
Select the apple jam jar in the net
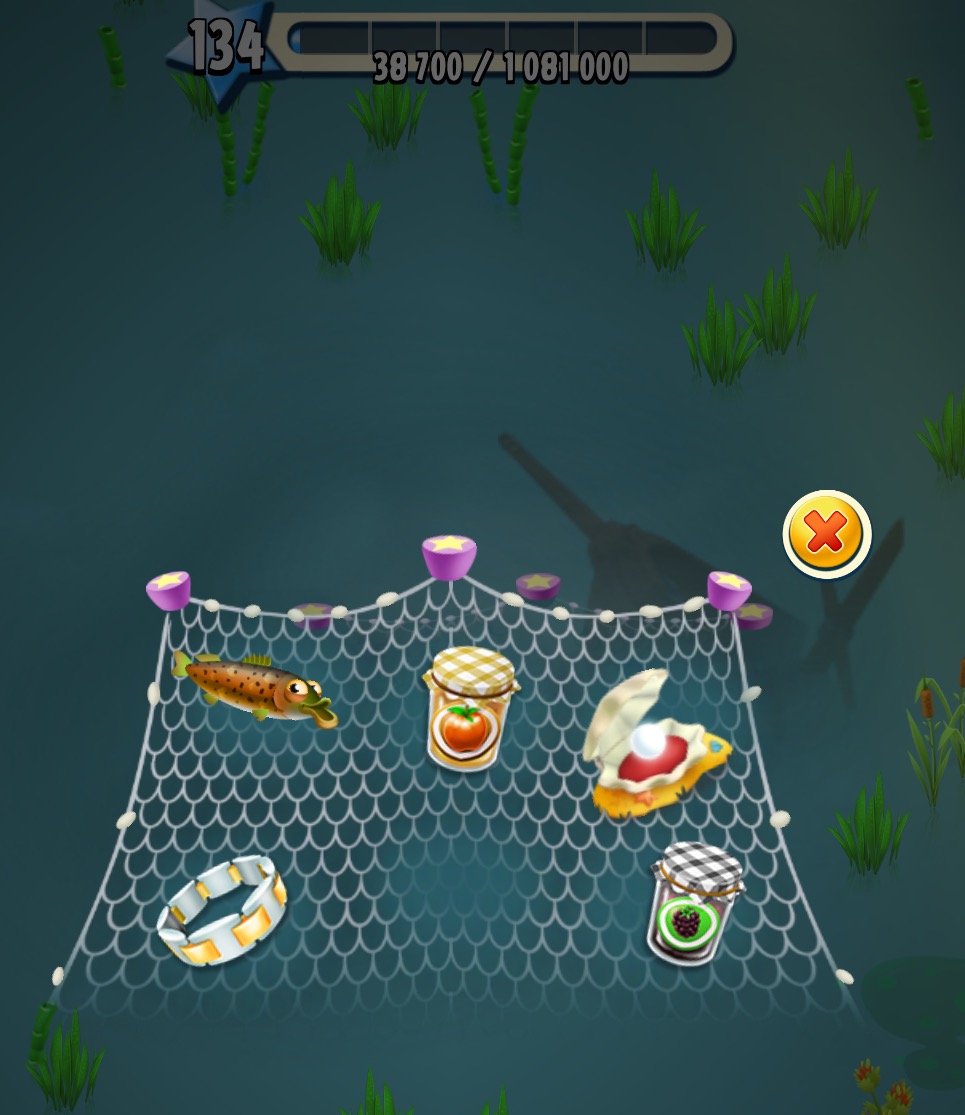pyautogui.click(x=467, y=708)
